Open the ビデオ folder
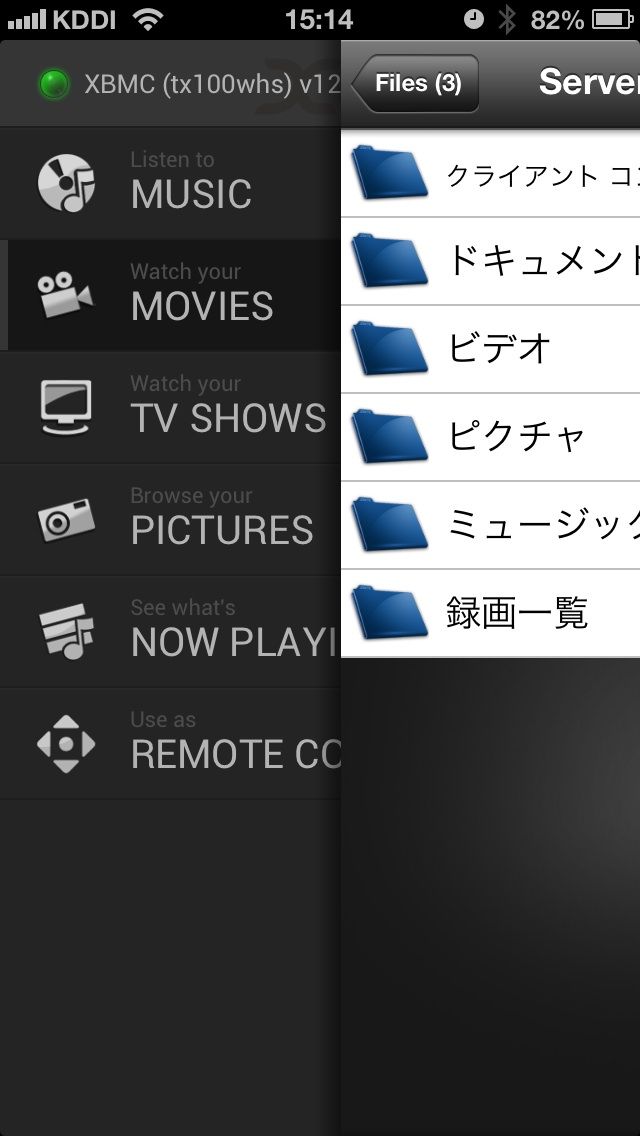 point(490,349)
